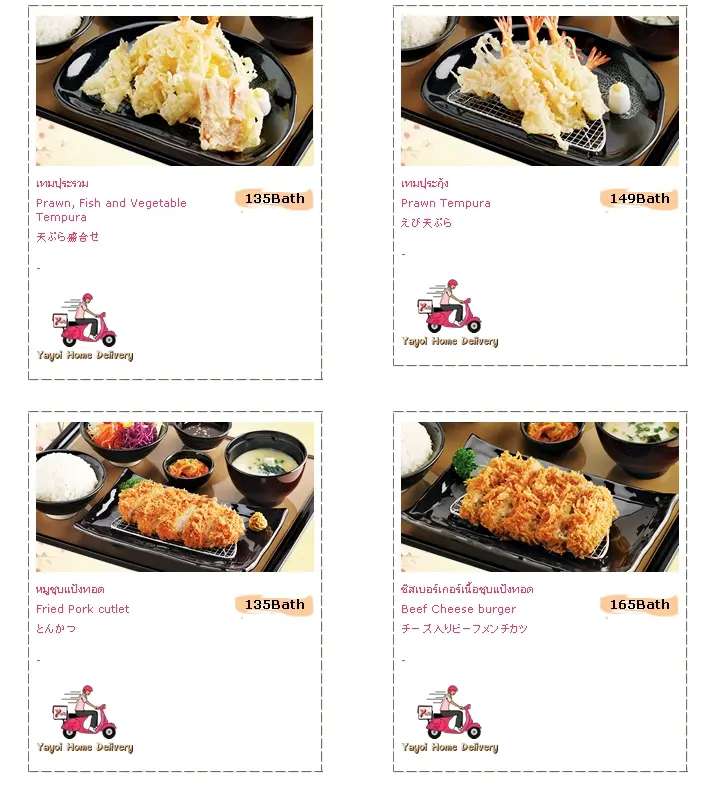
Task: Select Yayoi Home Delivery for Fried Pork cutlet
Action: 85,719
